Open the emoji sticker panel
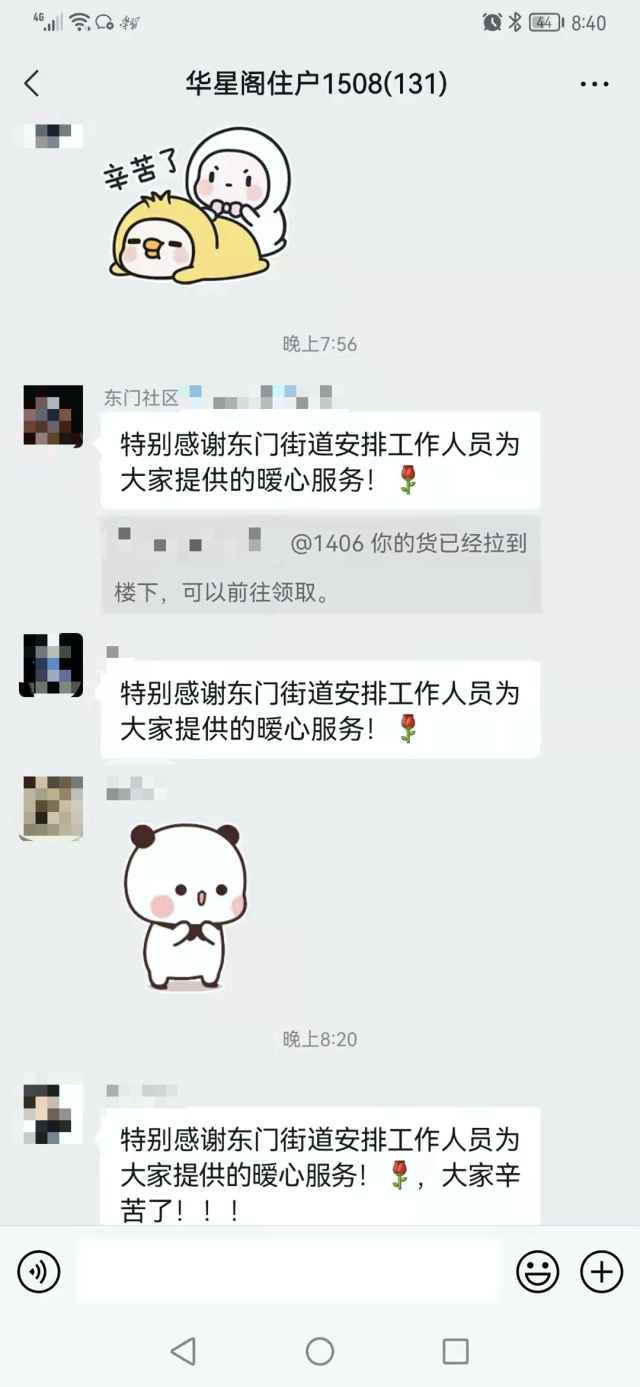 coord(537,1272)
